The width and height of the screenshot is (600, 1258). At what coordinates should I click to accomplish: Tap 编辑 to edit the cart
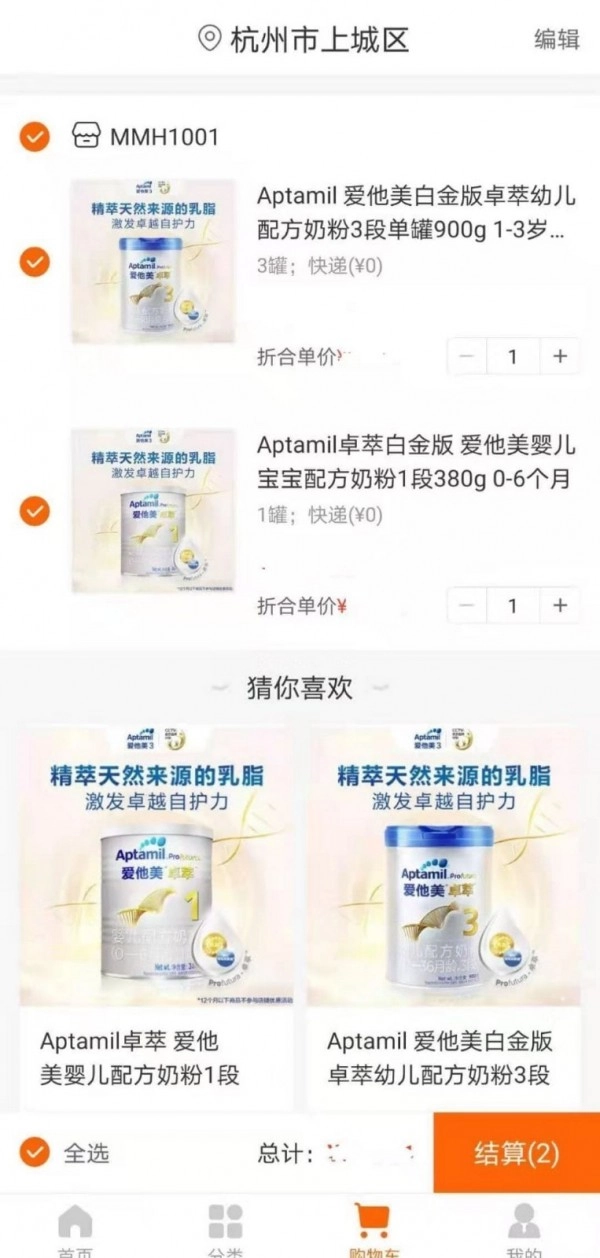(557, 39)
